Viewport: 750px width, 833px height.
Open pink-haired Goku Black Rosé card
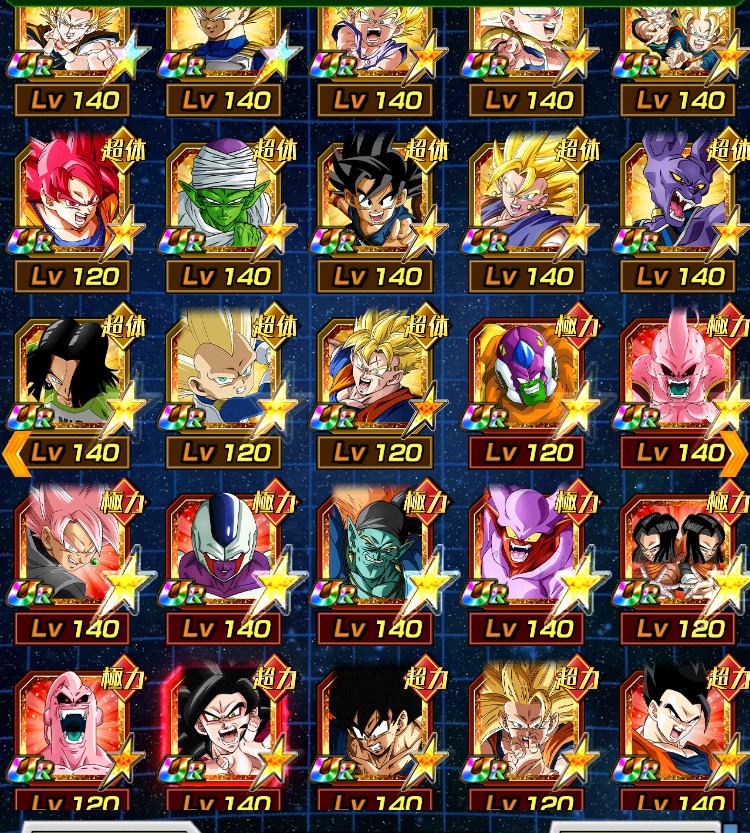click(x=72, y=552)
